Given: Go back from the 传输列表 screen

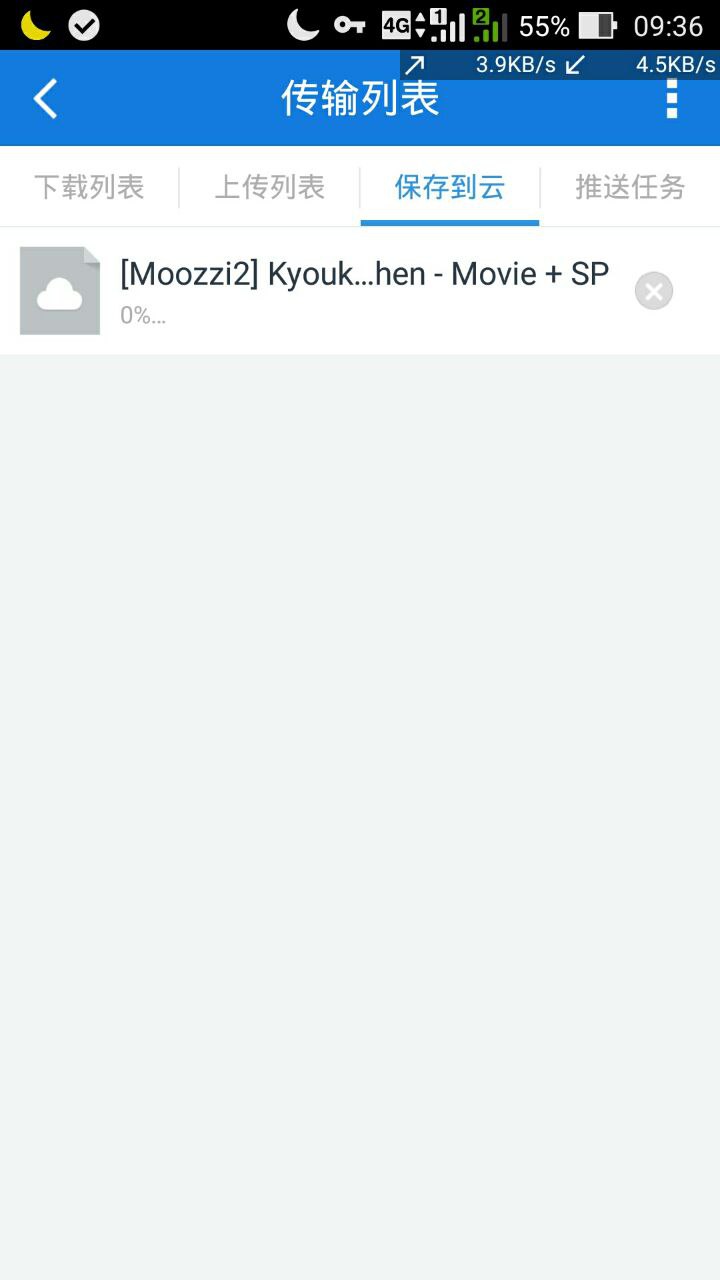Looking at the screenshot, I should pyautogui.click(x=46, y=99).
